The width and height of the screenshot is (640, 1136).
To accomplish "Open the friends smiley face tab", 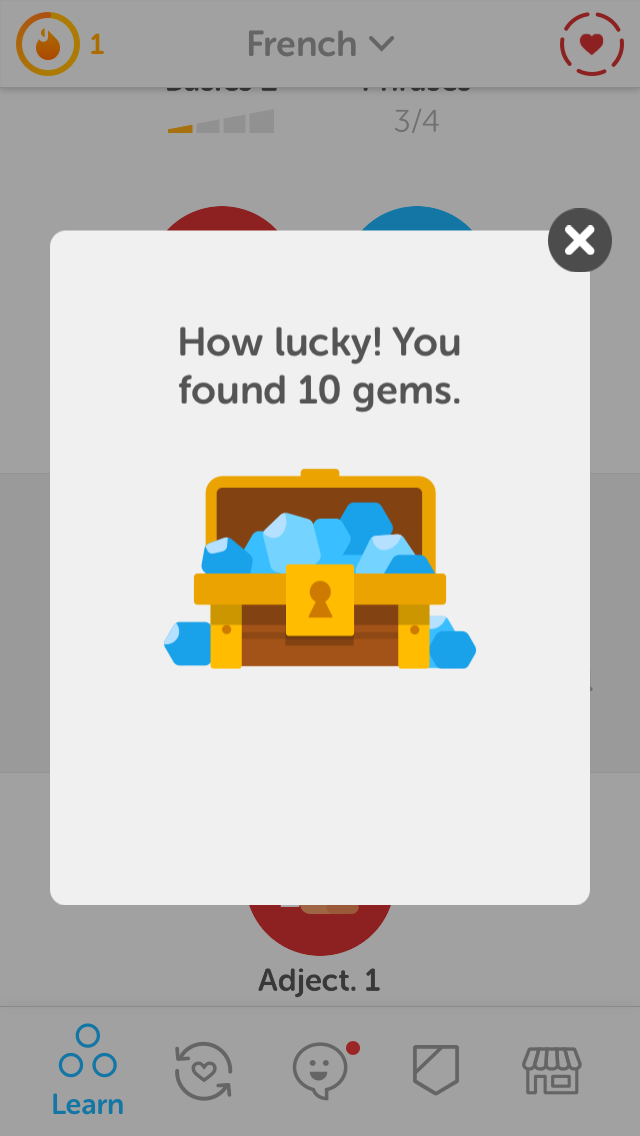I will 322,1070.
